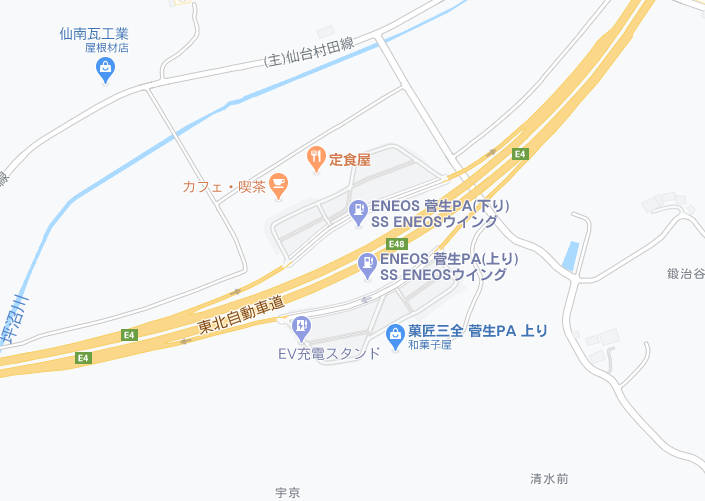Select the EV充電スタンド charging station marker
Viewport: 705px width, 501px height.
[x=302, y=326]
